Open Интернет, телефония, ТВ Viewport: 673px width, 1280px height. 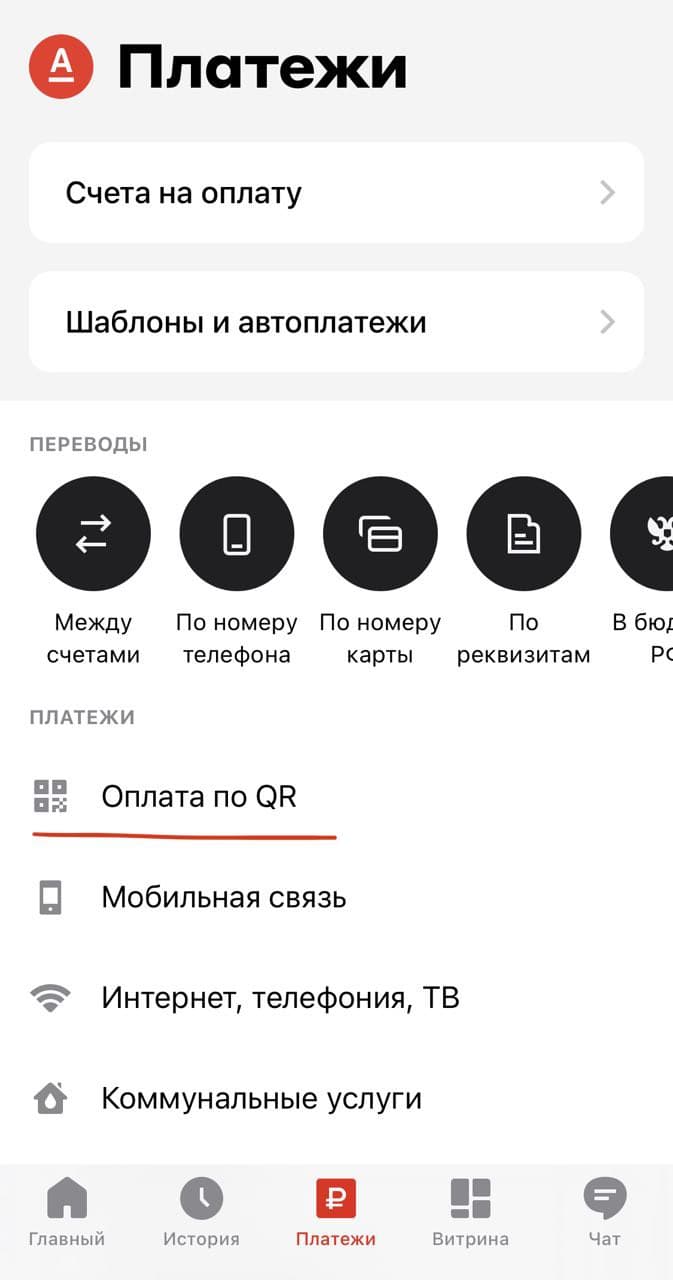click(280, 997)
